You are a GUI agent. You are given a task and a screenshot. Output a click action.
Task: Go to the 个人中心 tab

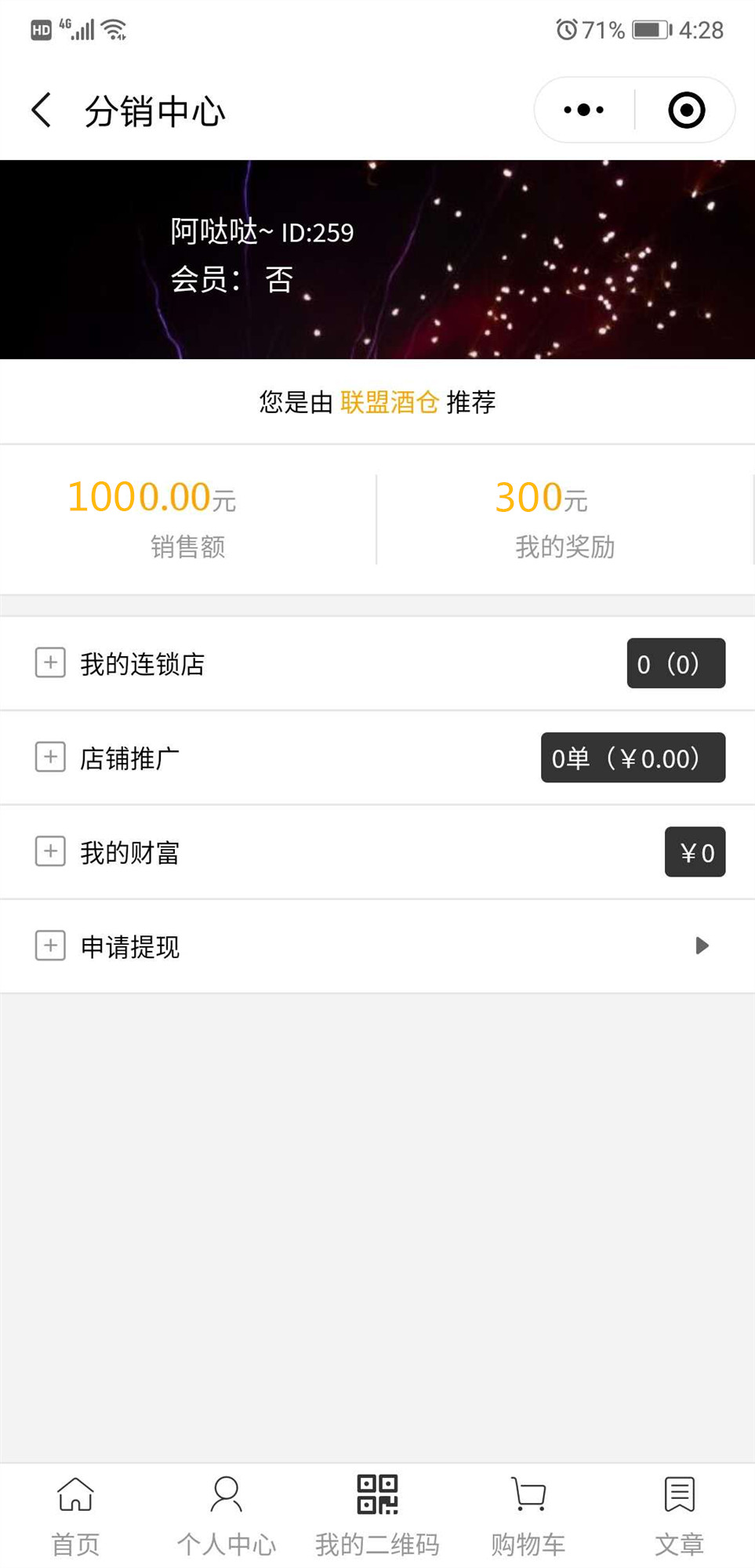[x=227, y=1515]
